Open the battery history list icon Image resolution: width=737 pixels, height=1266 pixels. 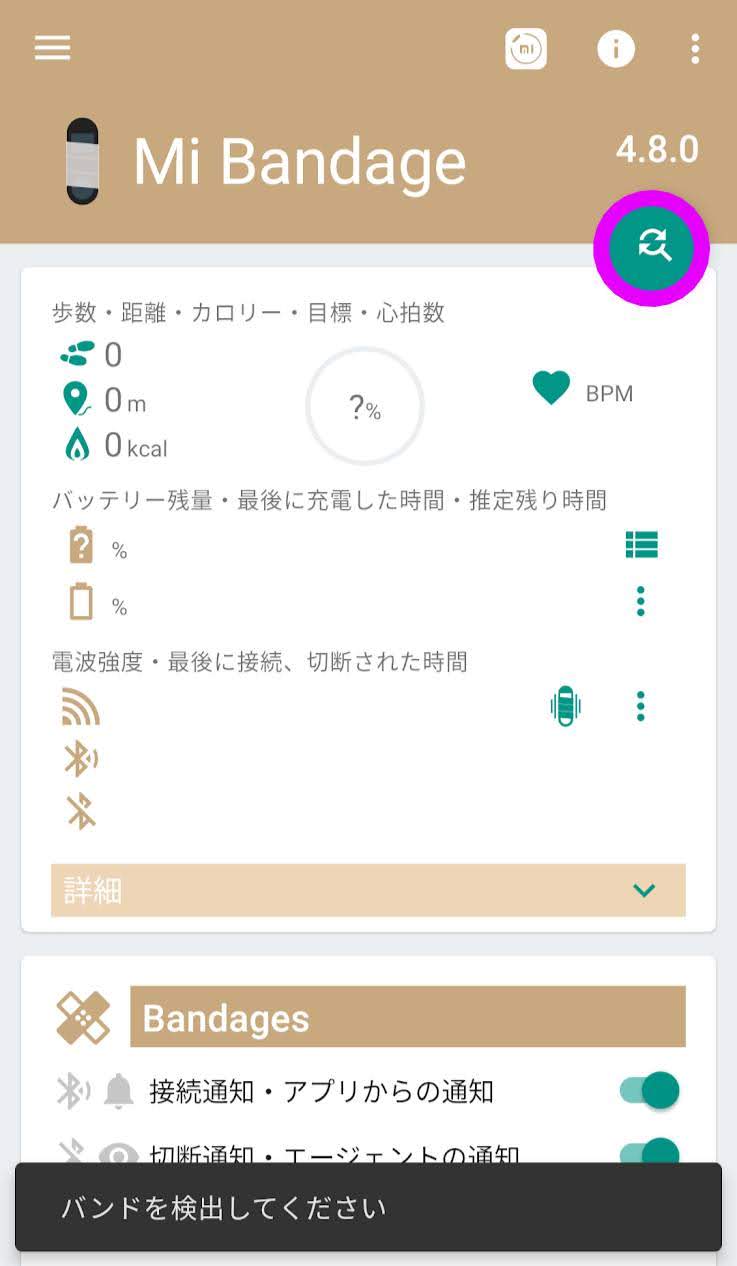[641, 545]
